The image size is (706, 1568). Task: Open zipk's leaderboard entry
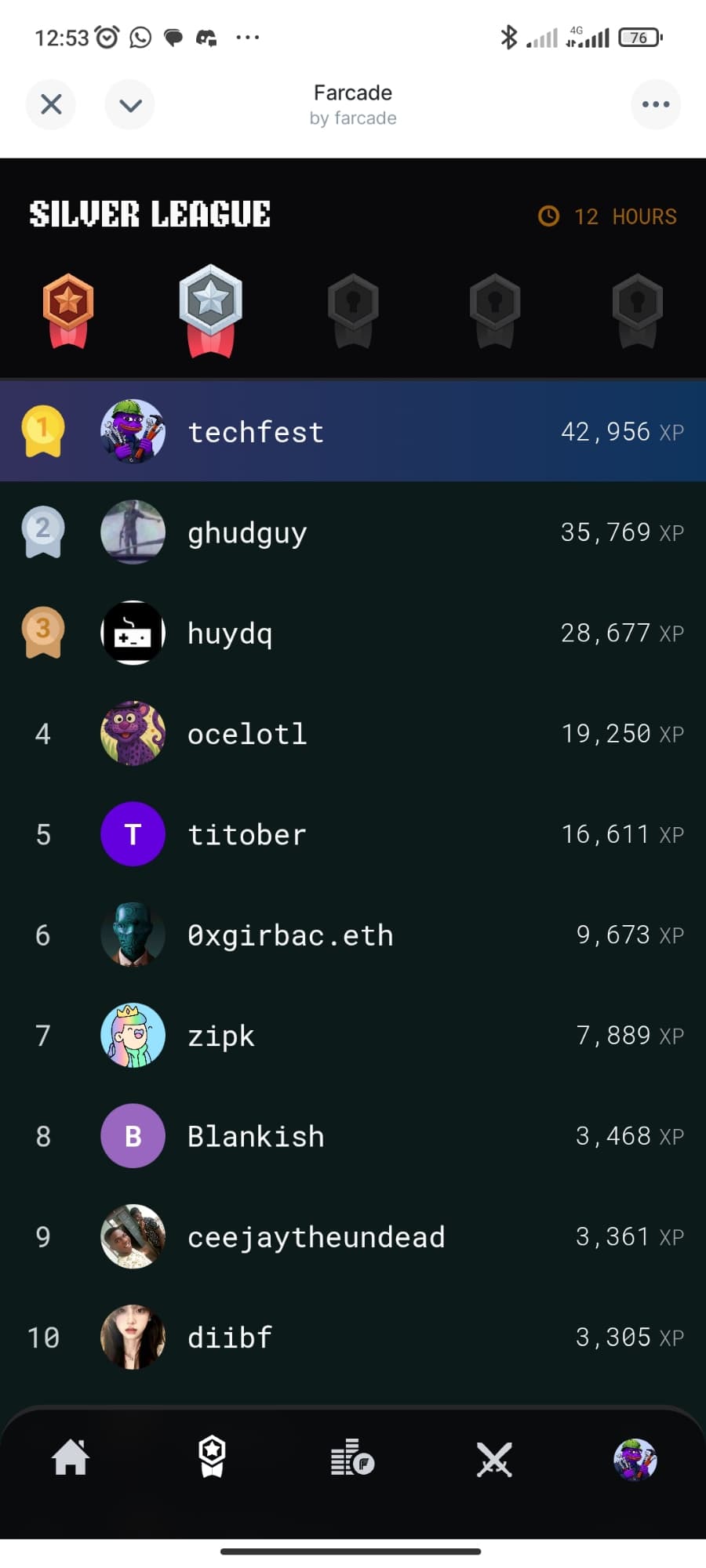point(353,1035)
